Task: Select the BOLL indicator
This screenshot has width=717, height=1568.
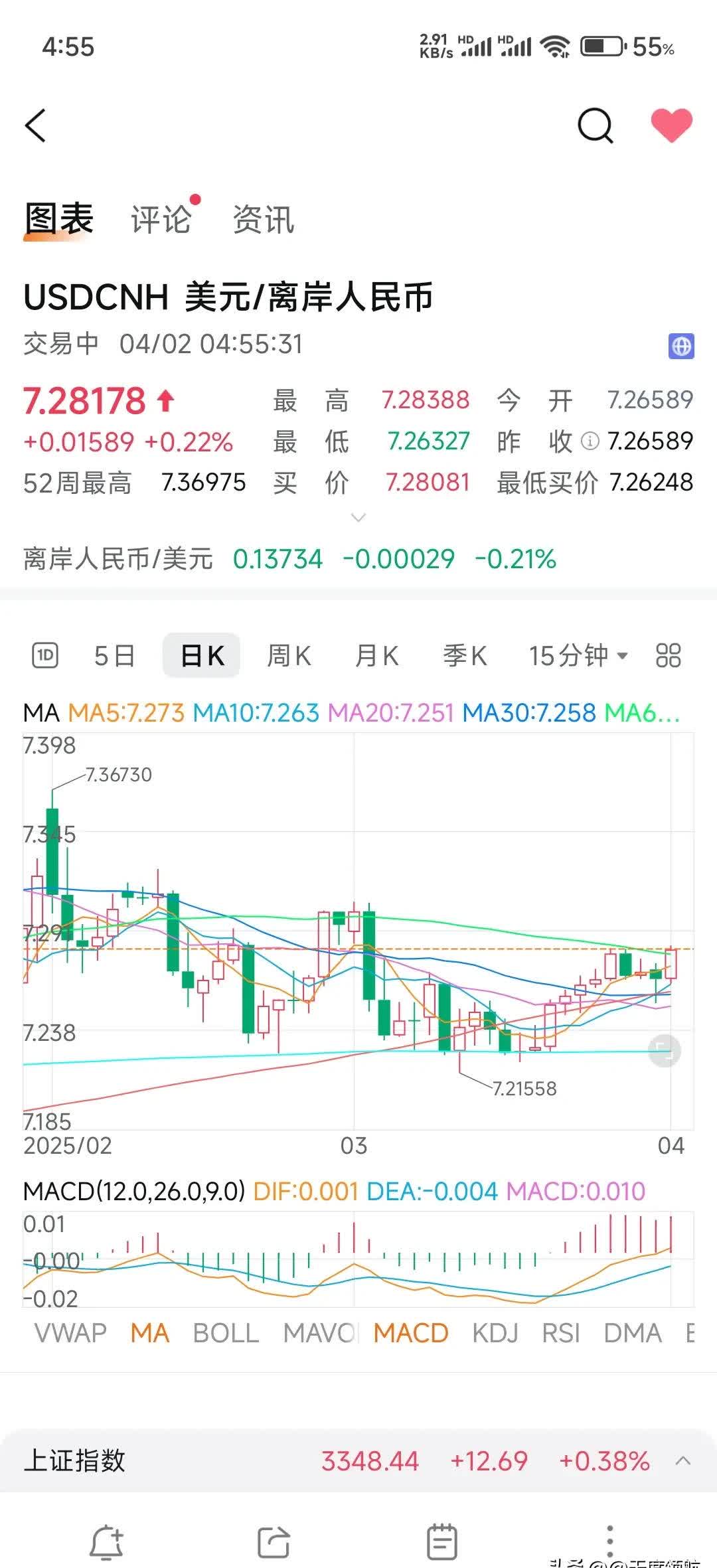Action: (x=226, y=1332)
